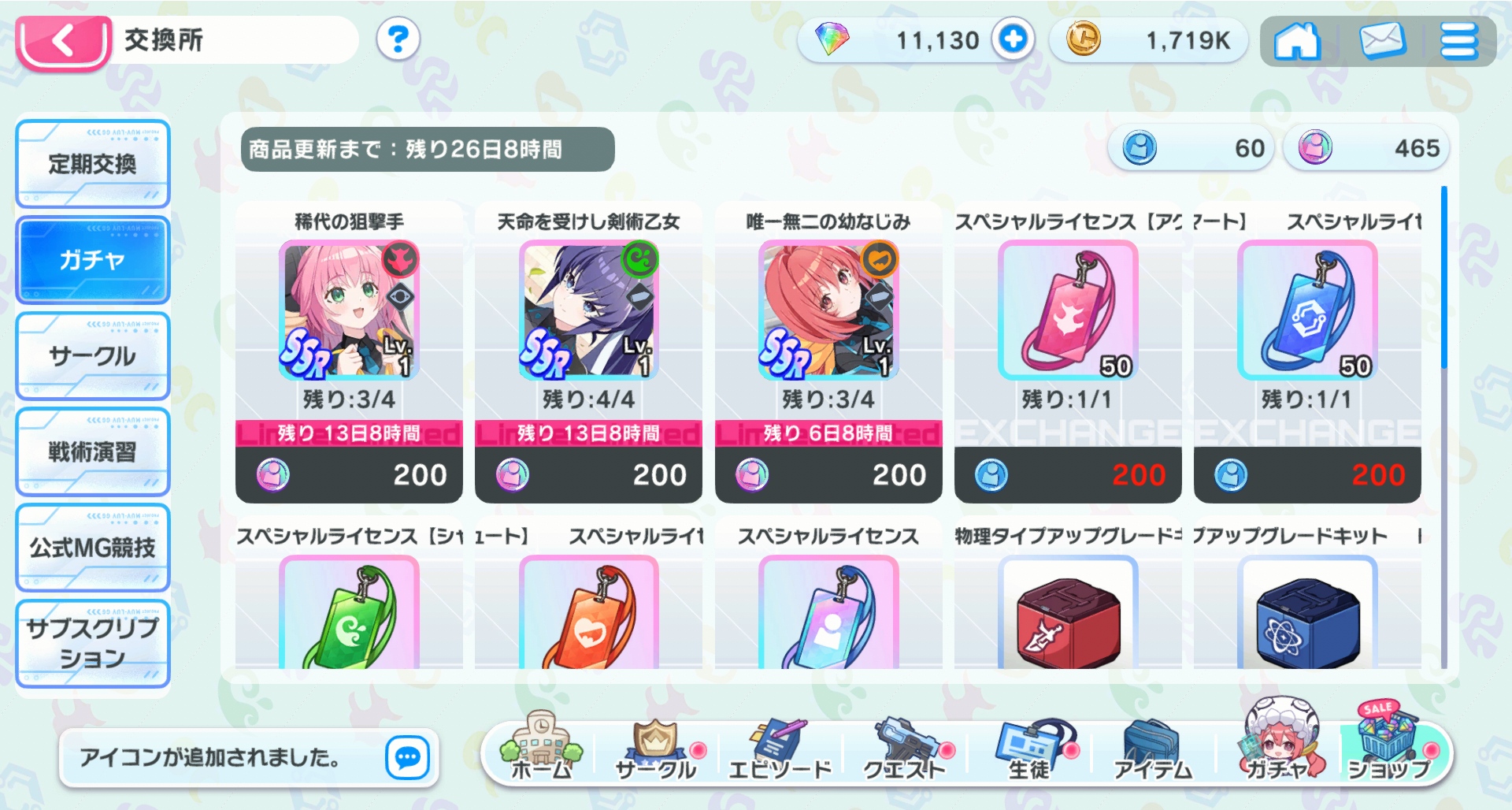The height and width of the screenshot is (810, 1512).
Task: Open the chat bubble next to the announcement
Action: point(407,757)
